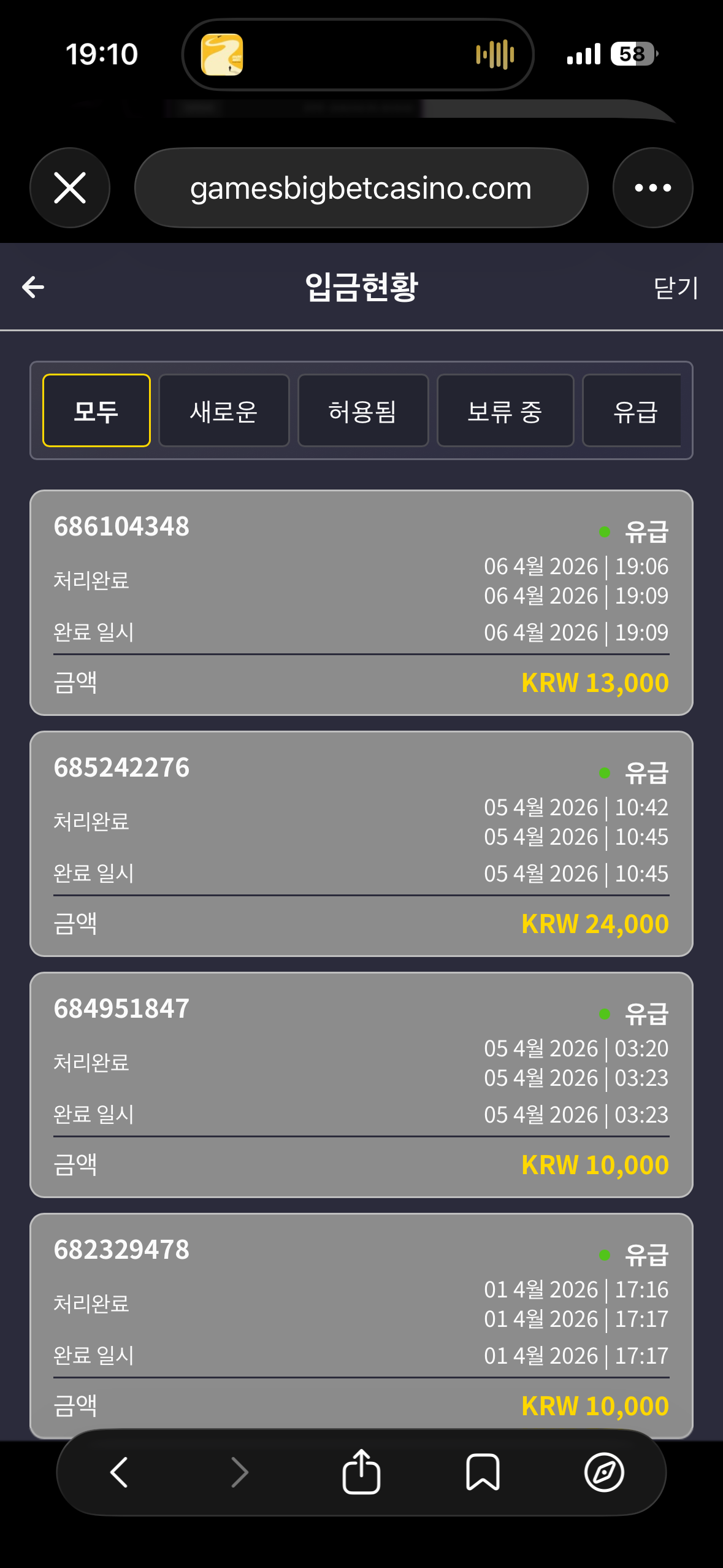Bookmark this page in the toolbar
The height and width of the screenshot is (1568, 723).
click(x=483, y=1472)
